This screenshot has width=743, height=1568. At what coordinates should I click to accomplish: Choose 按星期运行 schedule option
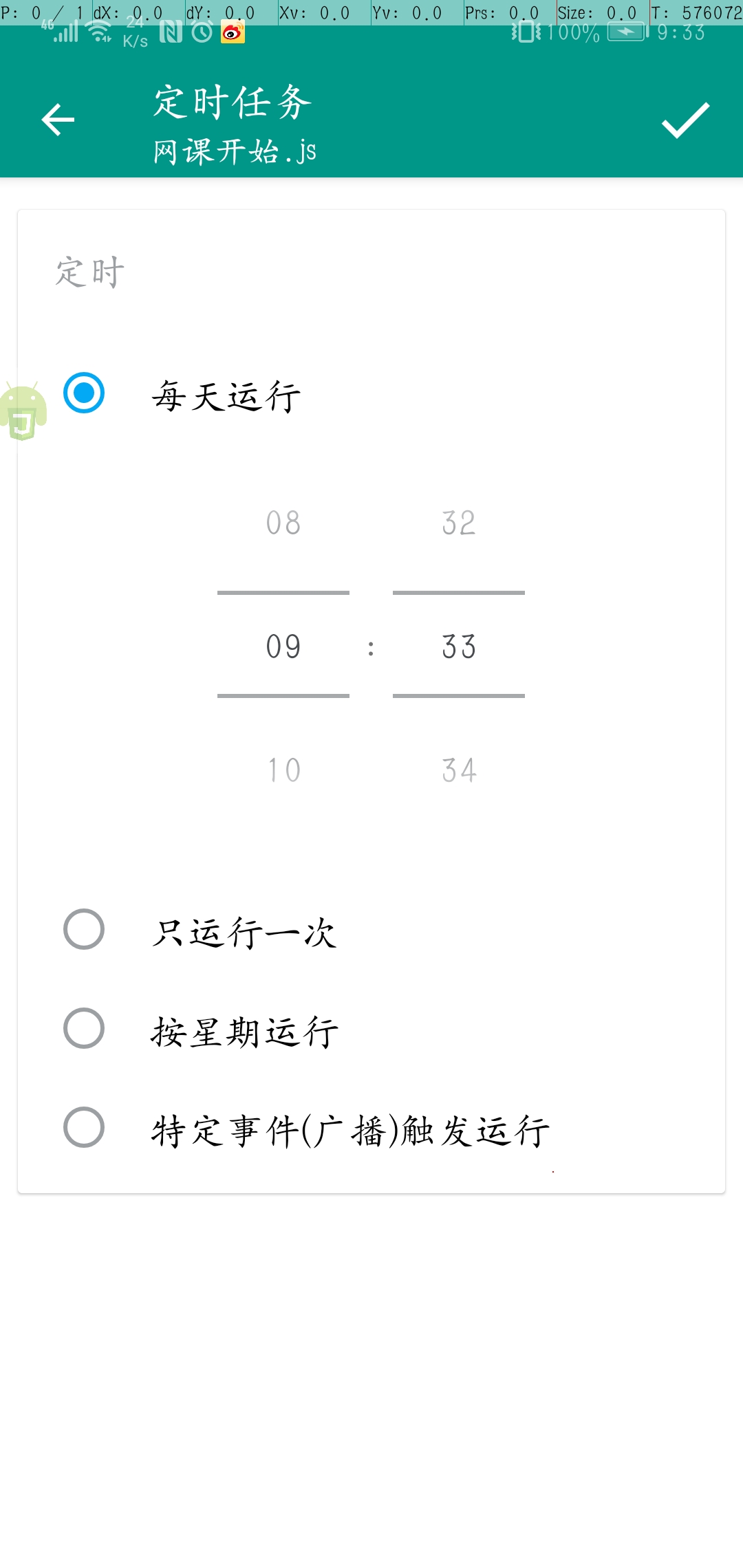pos(84,1029)
